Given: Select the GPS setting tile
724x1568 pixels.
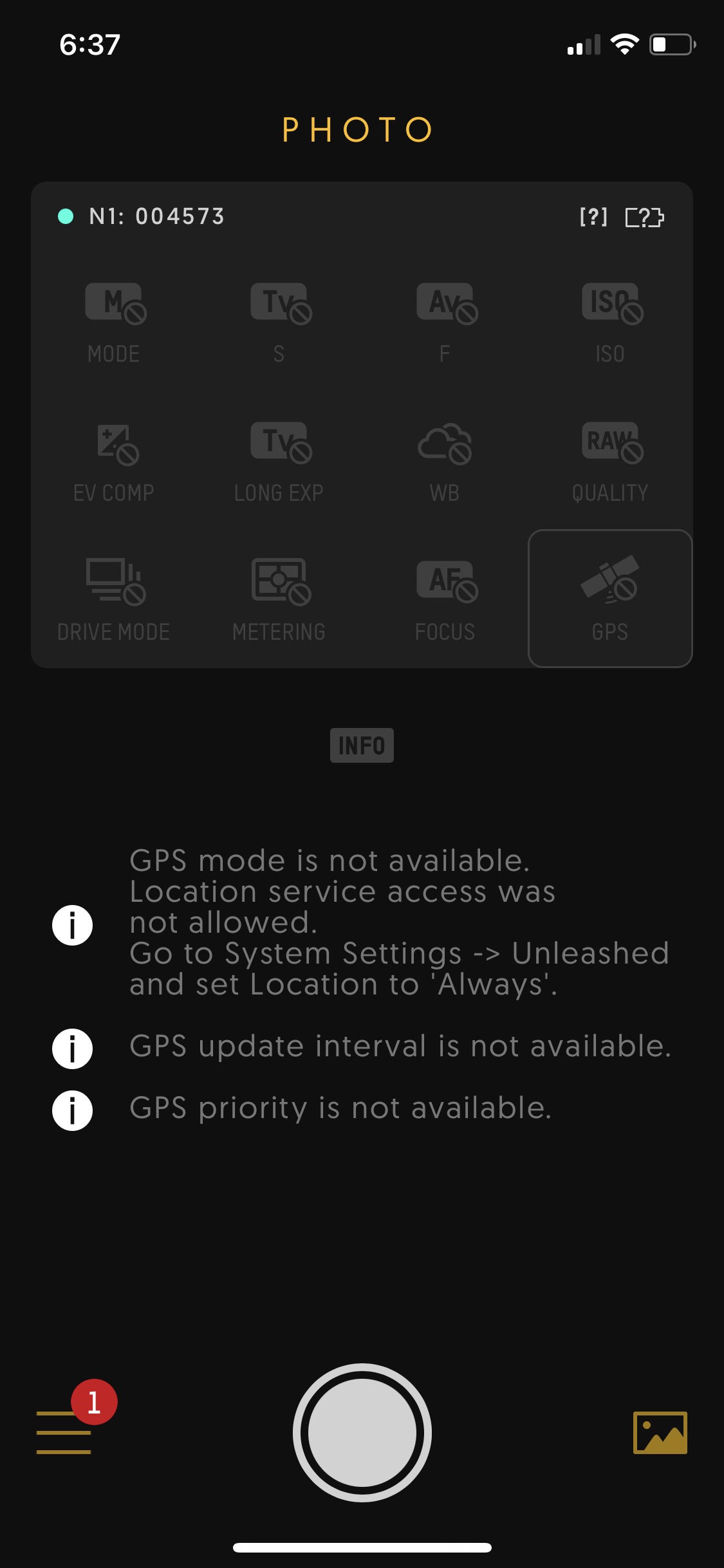Looking at the screenshot, I should (x=609, y=599).
